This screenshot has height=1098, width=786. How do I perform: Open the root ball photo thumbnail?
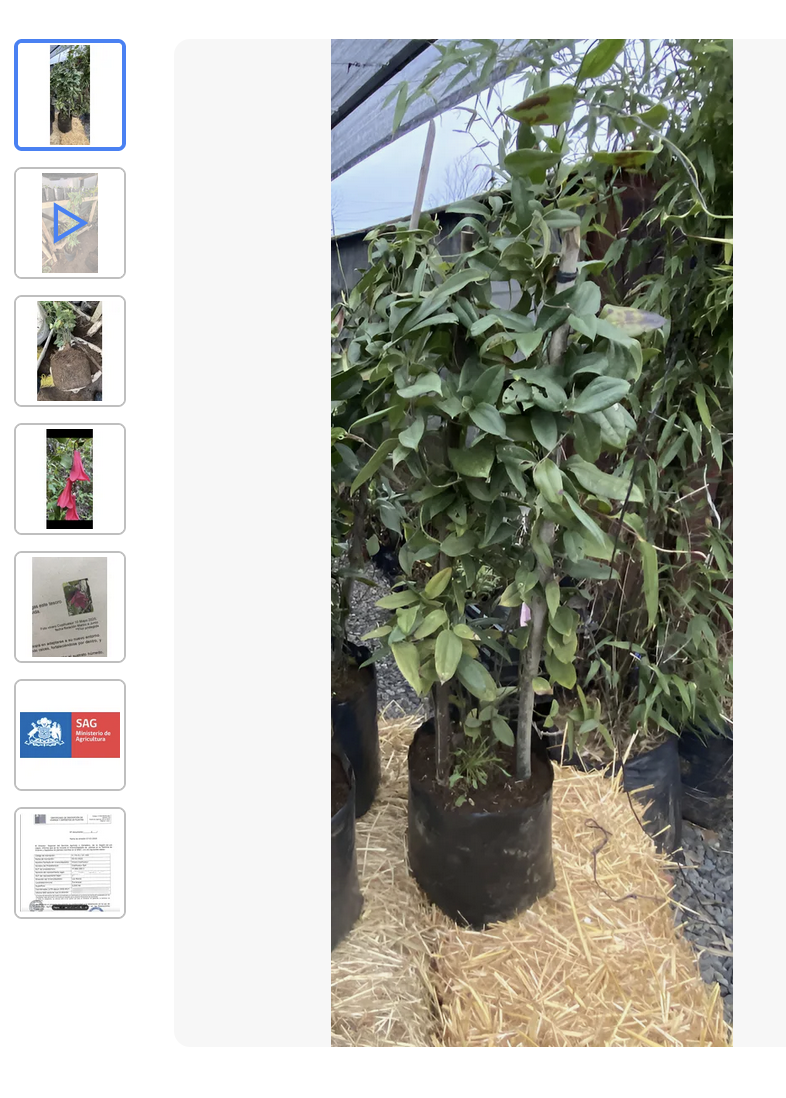point(70,351)
